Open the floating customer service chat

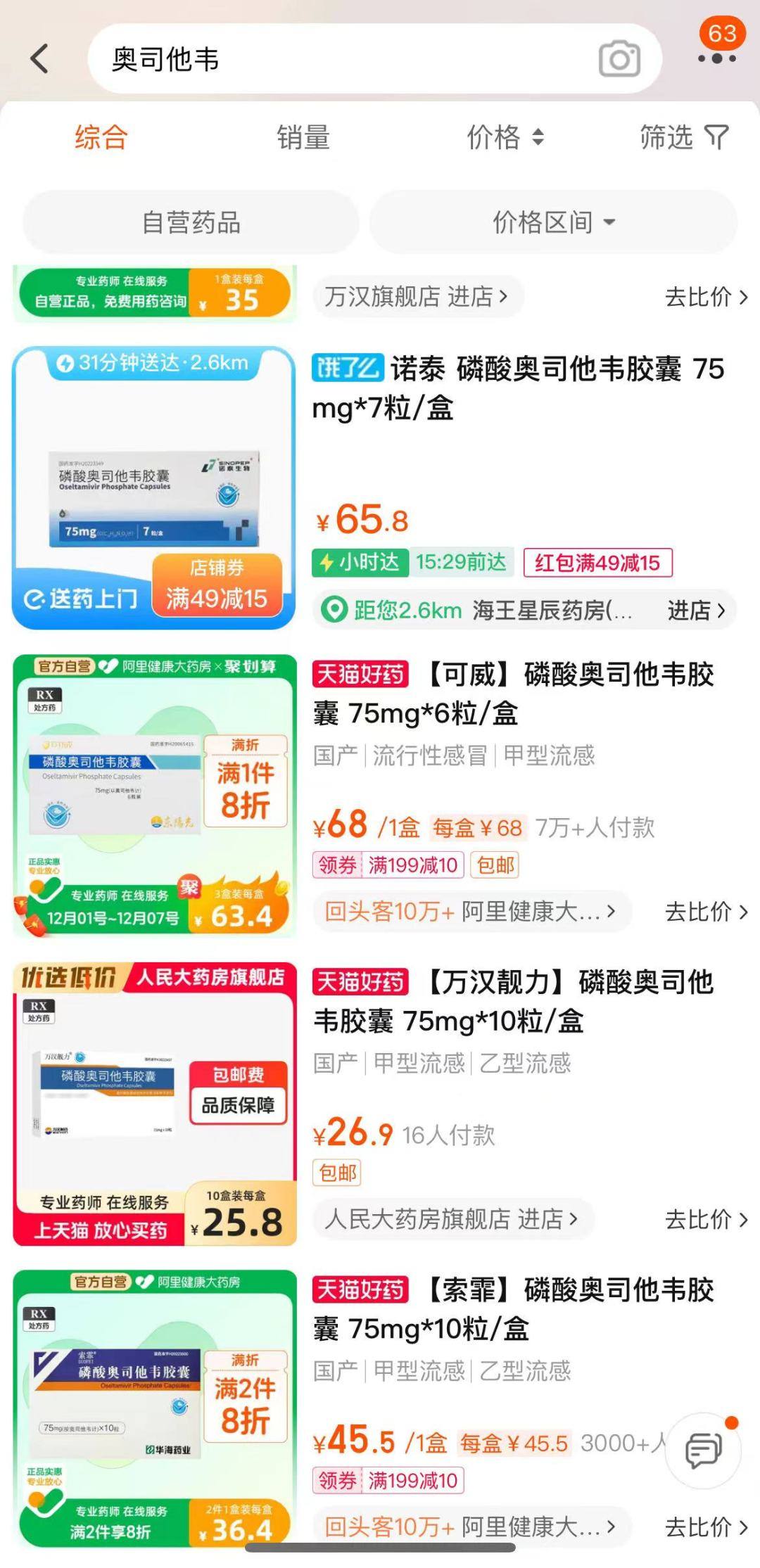pos(704,1451)
